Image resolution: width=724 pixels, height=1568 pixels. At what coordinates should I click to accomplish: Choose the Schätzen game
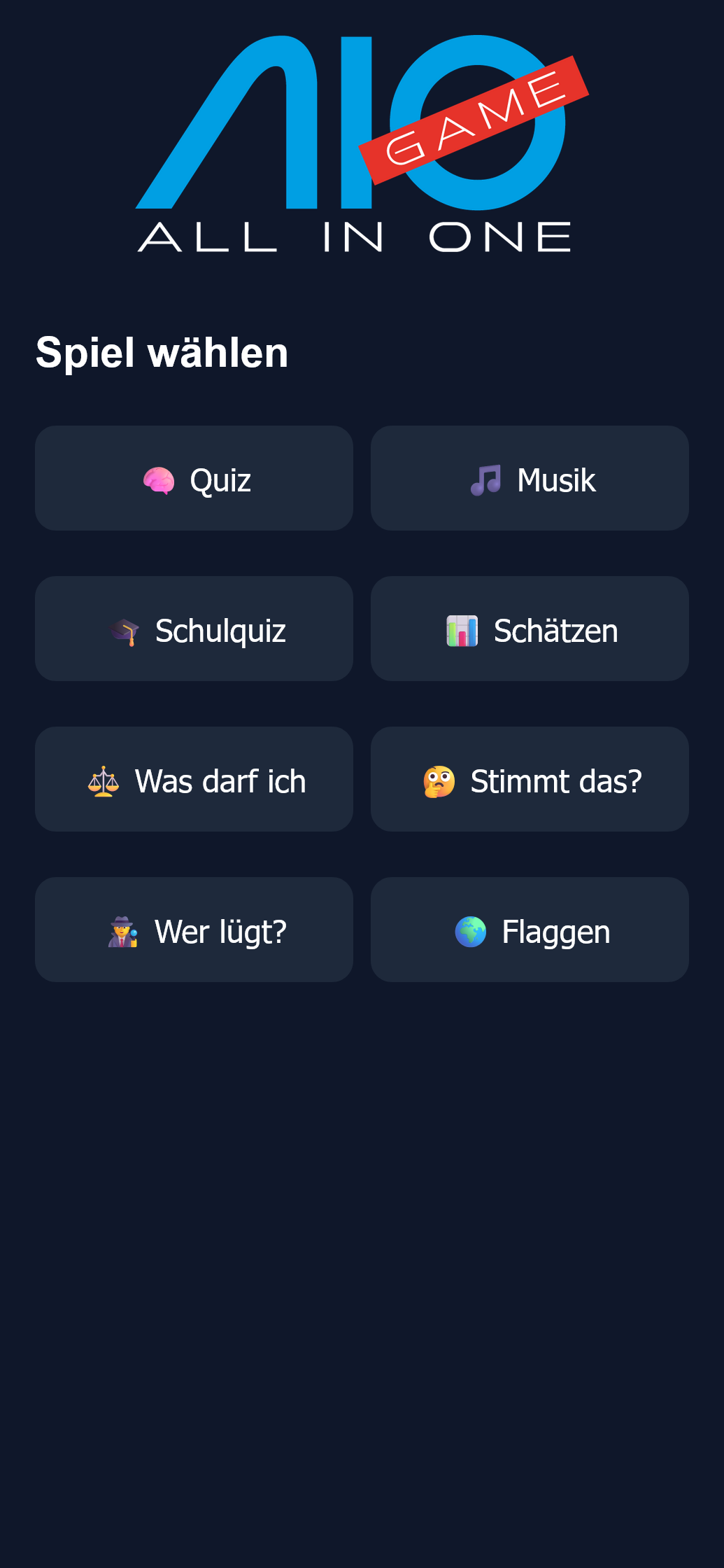530,629
